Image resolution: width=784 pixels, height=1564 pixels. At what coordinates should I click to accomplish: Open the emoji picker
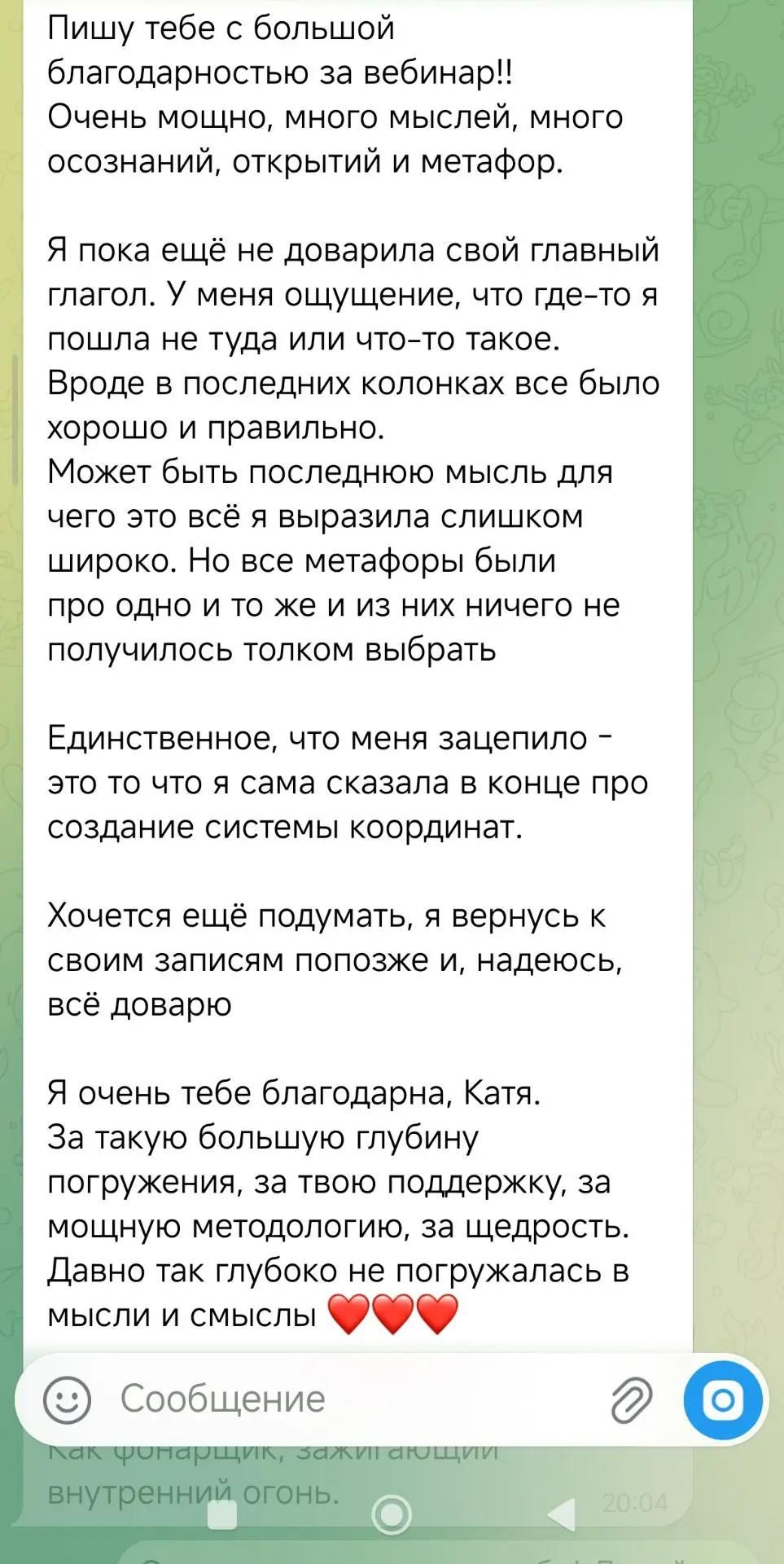pyautogui.click(x=67, y=1399)
